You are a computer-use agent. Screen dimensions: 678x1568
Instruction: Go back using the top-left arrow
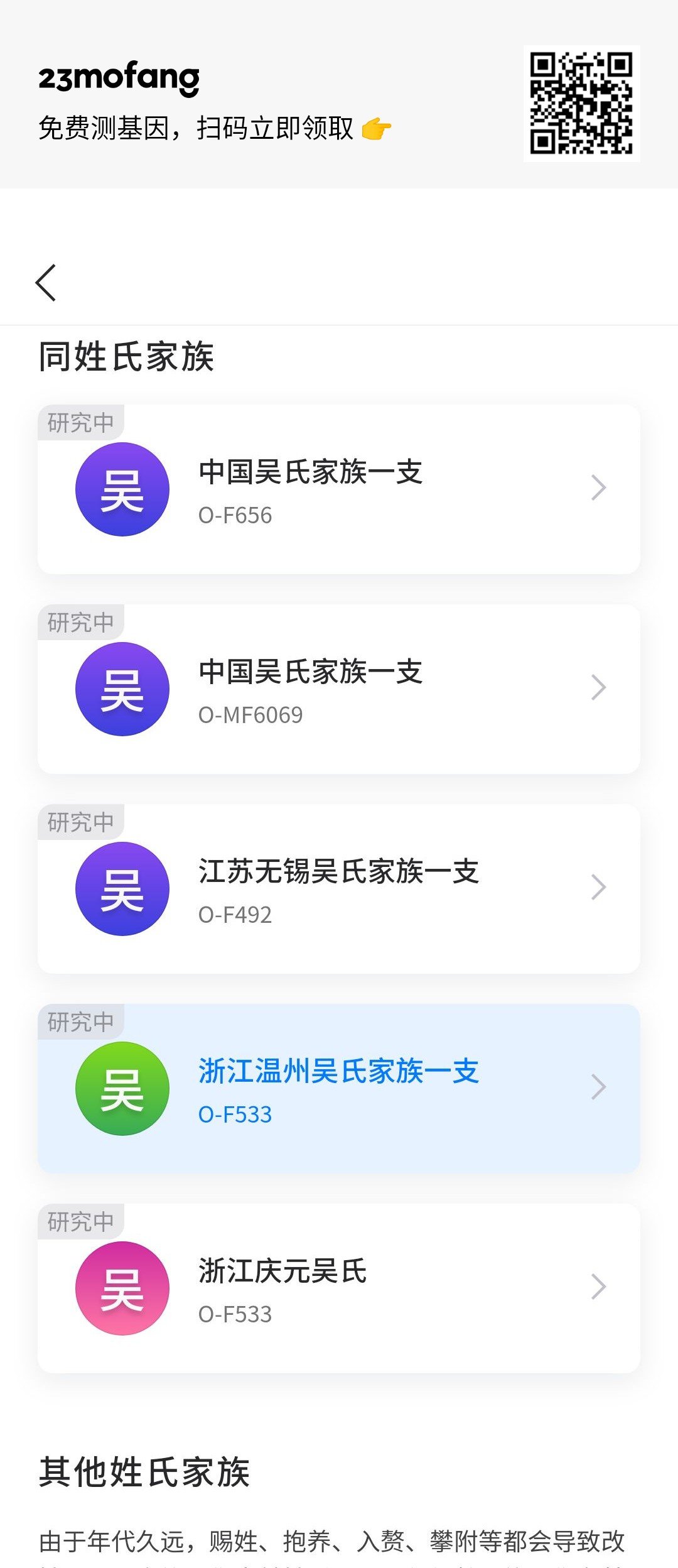46,283
